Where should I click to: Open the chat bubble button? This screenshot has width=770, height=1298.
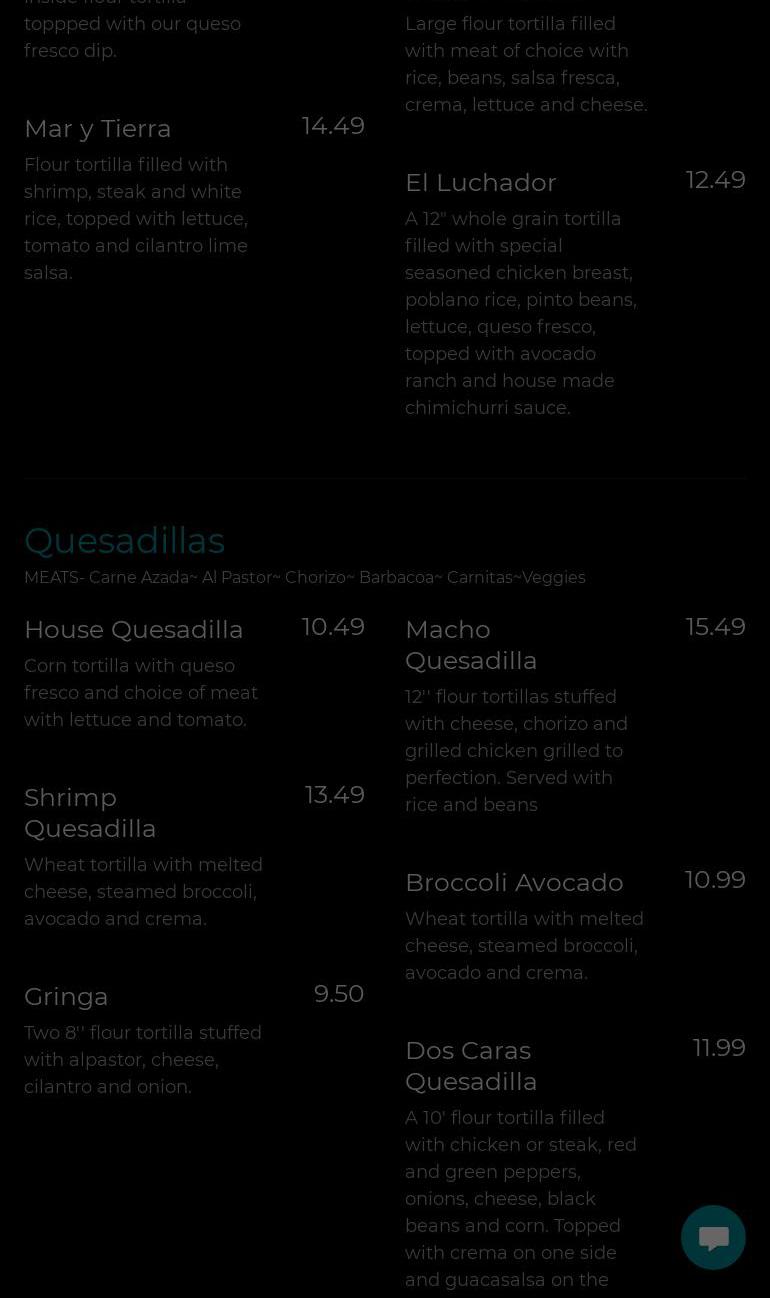(713, 1237)
